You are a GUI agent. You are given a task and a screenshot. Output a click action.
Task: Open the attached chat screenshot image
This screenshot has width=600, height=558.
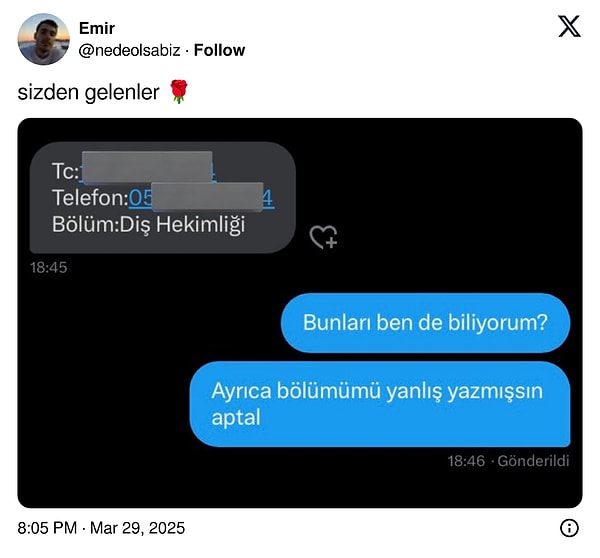tap(300, 312)
